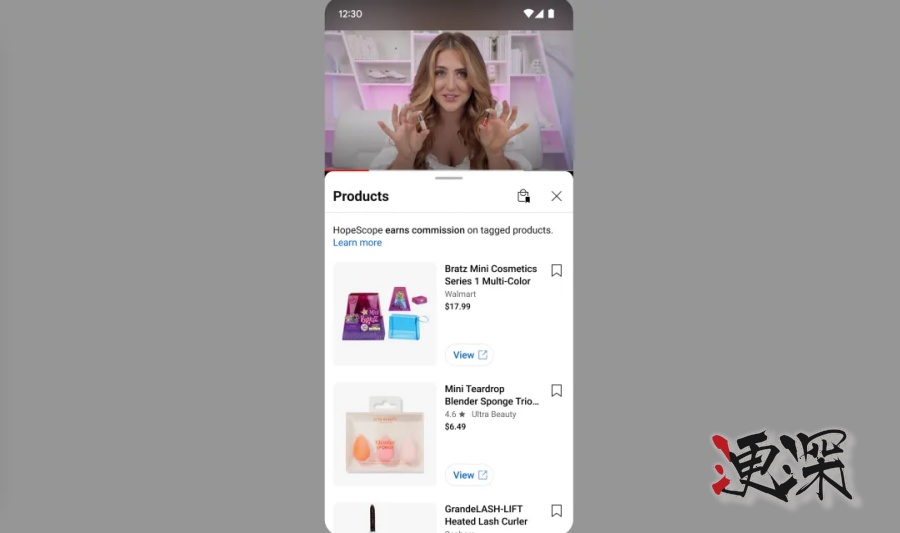900x533 pixels.
Task: Close the Products panel
Action: [x=556, y=196]
